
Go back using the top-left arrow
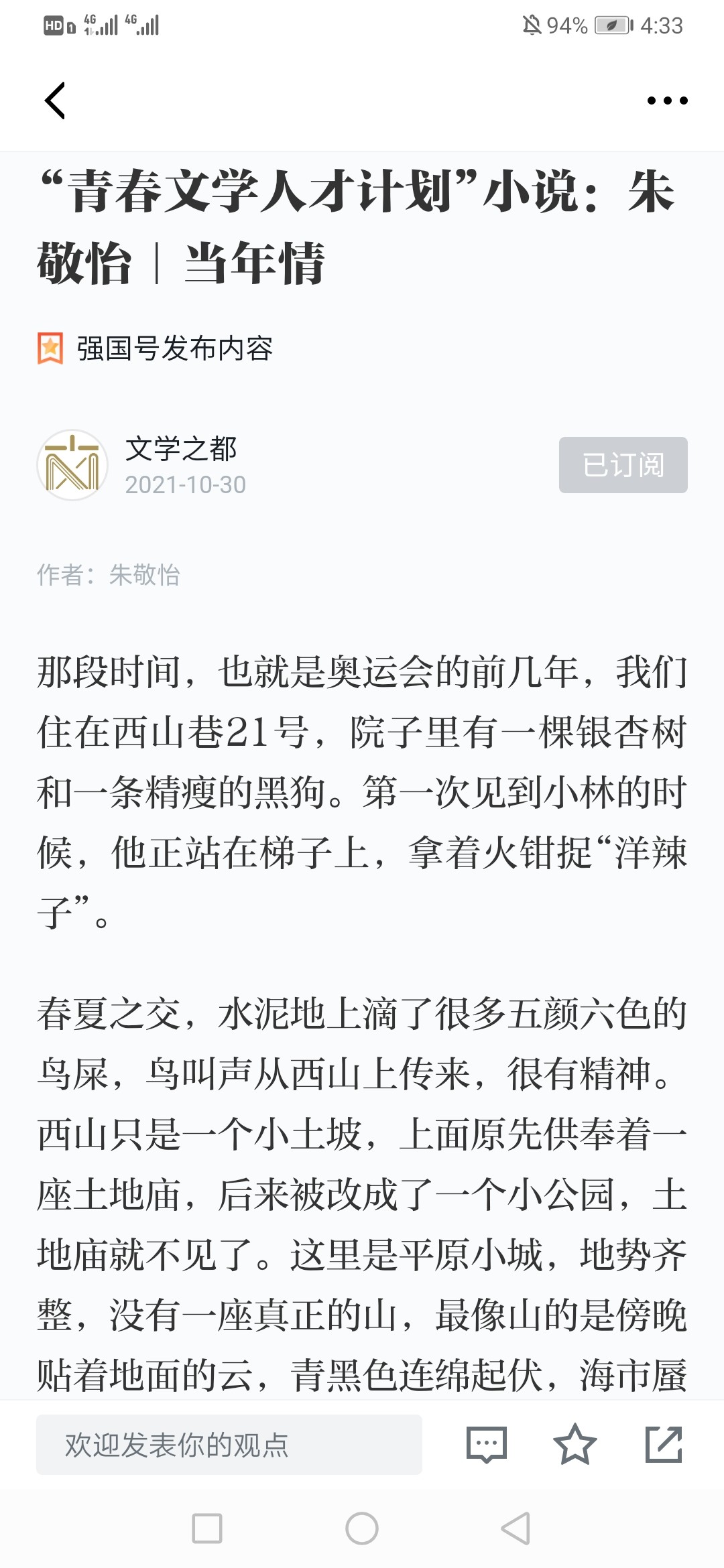pyautogui.click(x=55, y=101)
